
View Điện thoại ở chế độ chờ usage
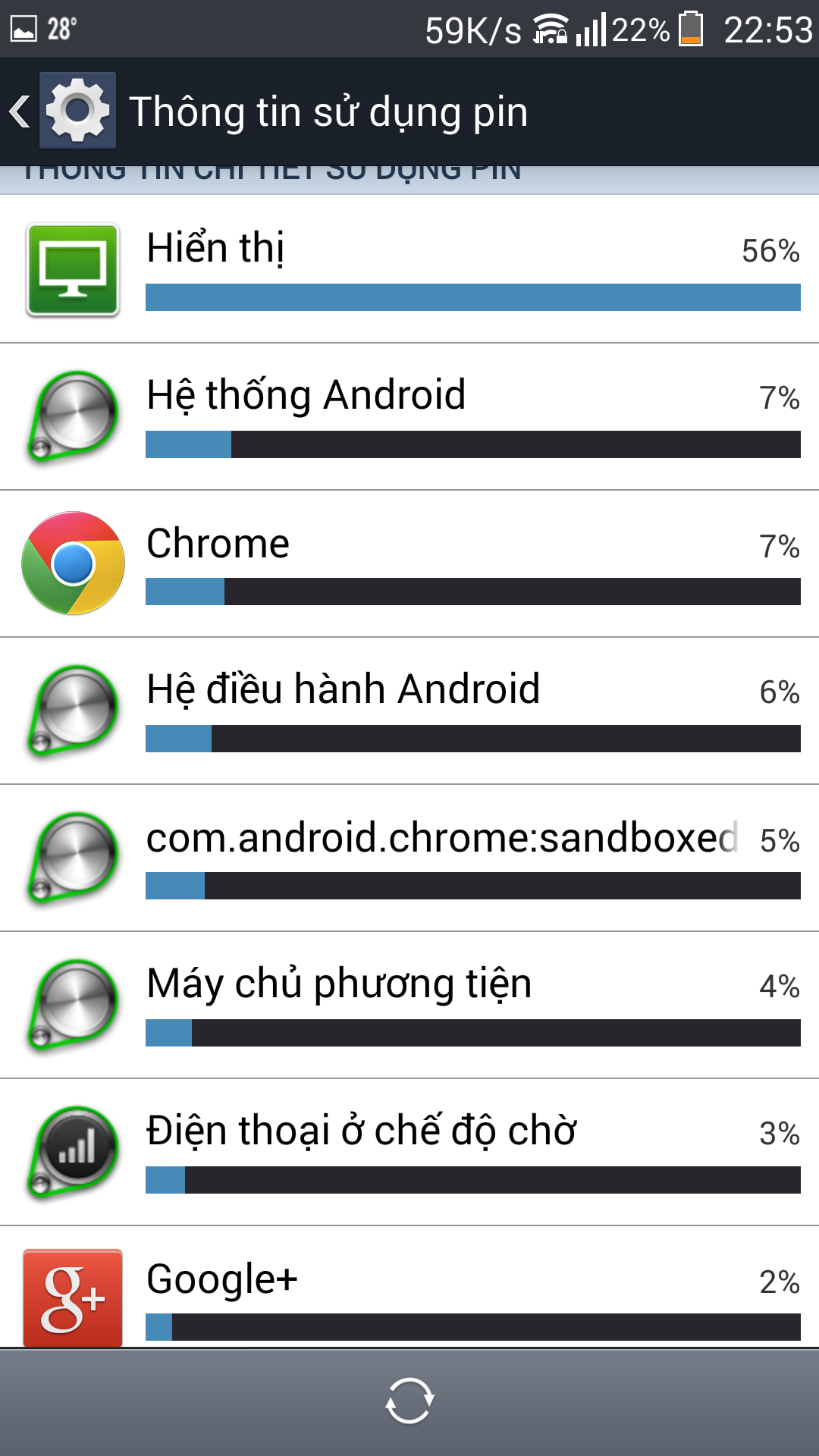point(409,1152)
